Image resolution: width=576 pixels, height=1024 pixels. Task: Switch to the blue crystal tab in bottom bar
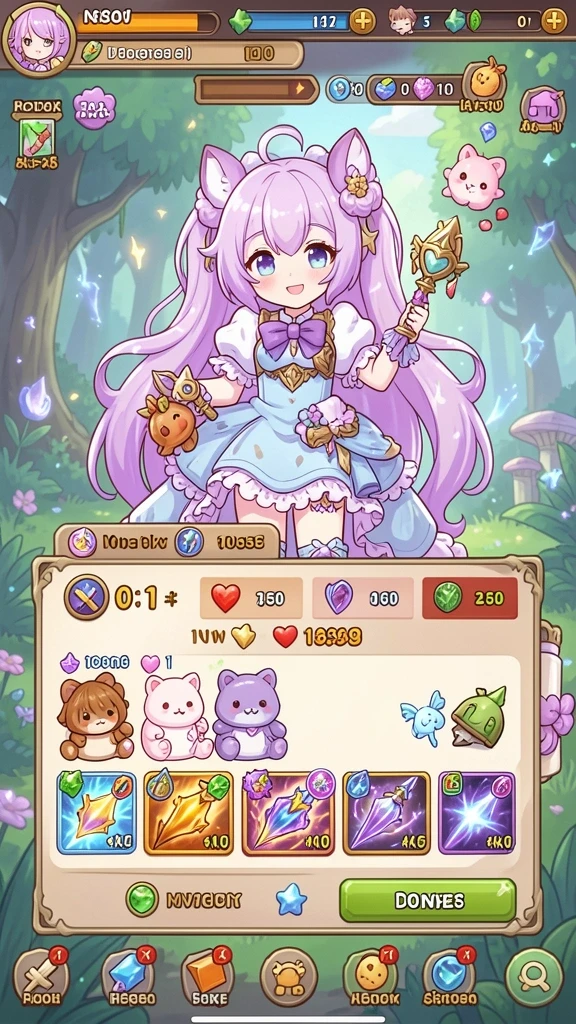click(x=129, y=978)
